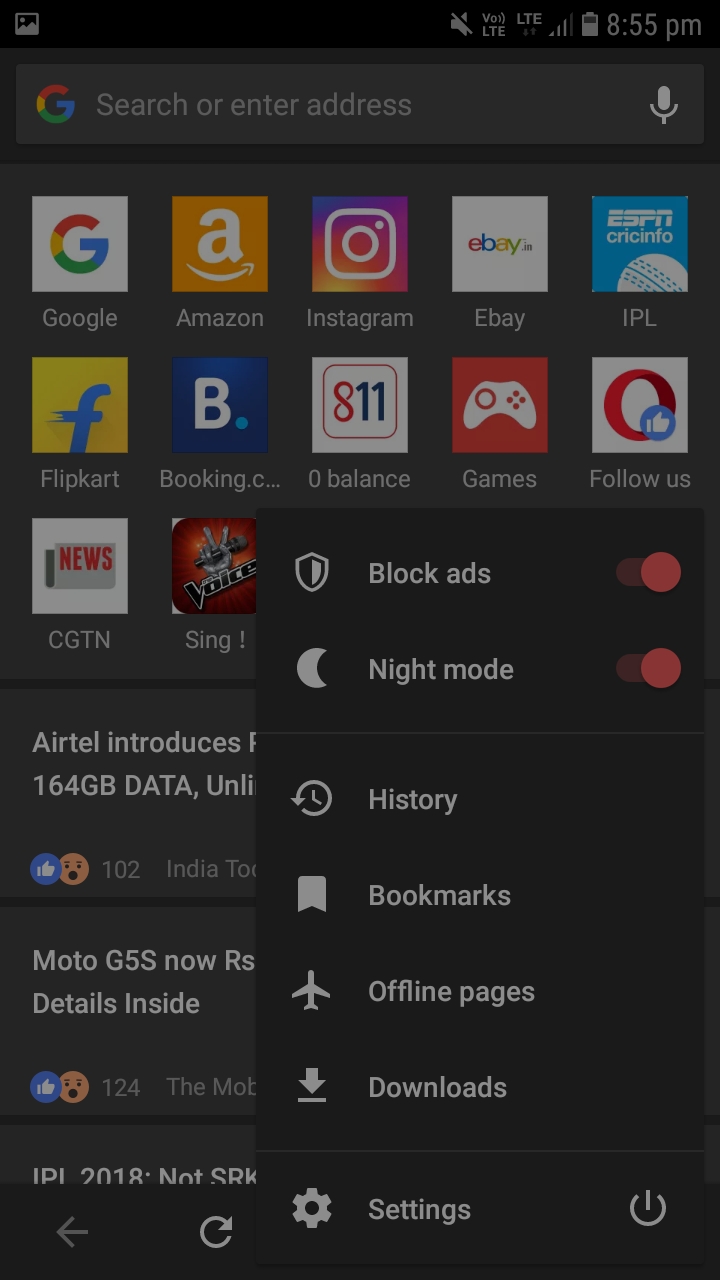This screenshot has height=1280, width=720.
Task: Open browser Settings
Action: [418, 1209]
